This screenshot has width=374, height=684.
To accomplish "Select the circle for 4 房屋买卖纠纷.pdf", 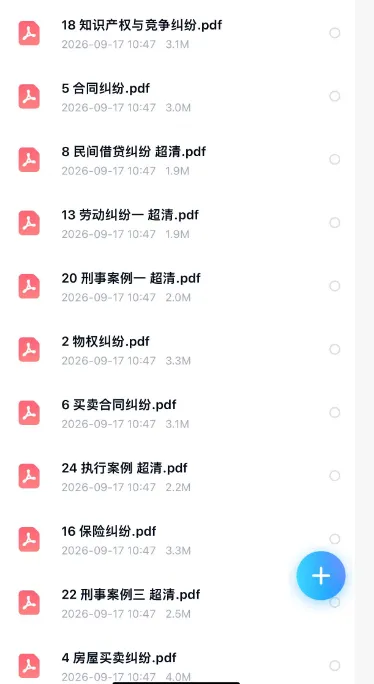I will (x=335, y=665).
